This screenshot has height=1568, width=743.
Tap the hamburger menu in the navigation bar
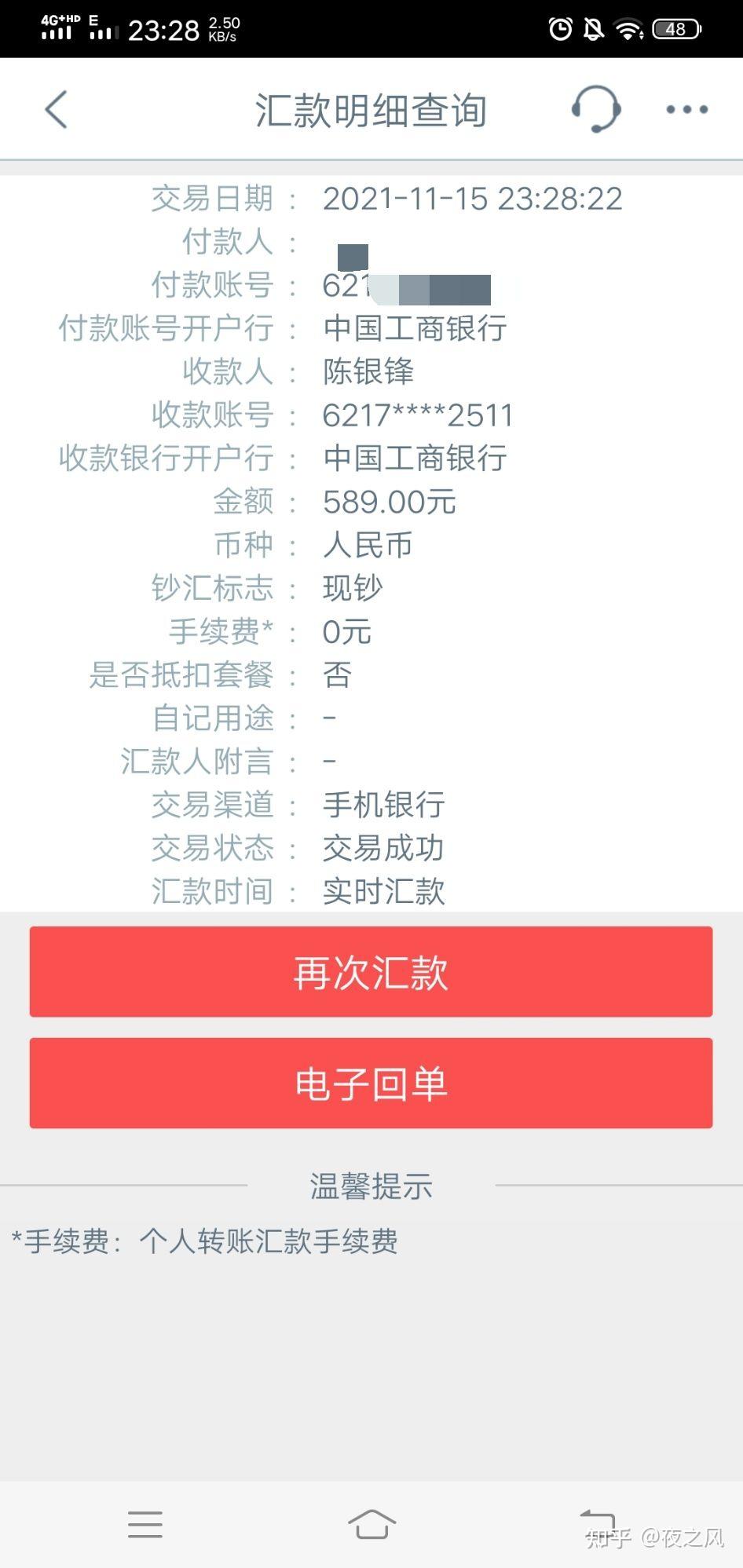click(x=145, y=1524)
